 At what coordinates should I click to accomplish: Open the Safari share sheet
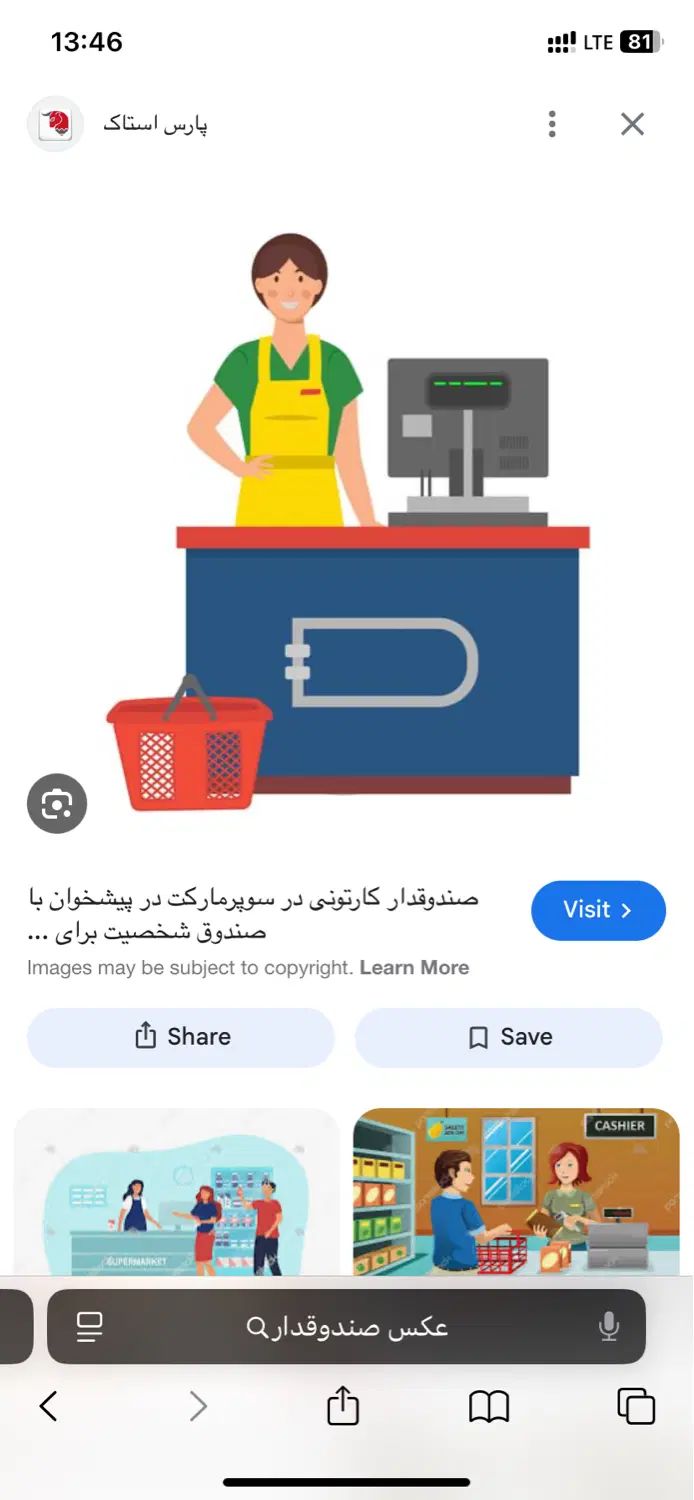pyautogui.click(x=343, y=1405)
